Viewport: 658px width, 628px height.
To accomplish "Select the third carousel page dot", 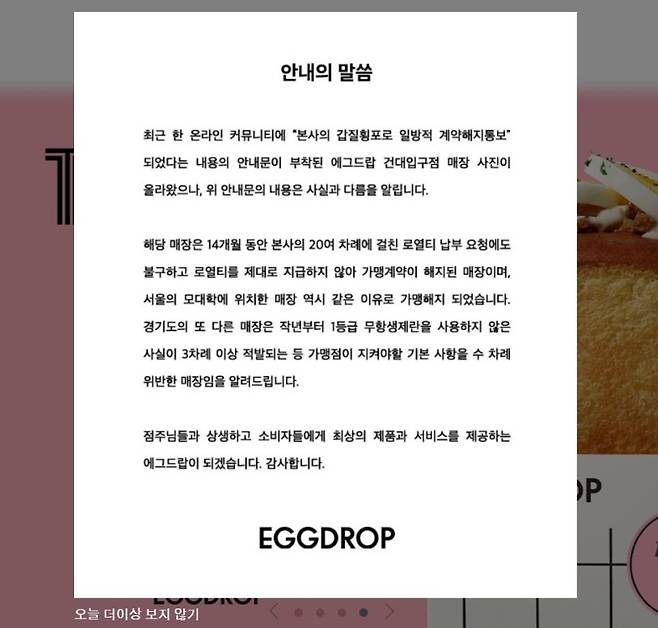I will [342, 612].
